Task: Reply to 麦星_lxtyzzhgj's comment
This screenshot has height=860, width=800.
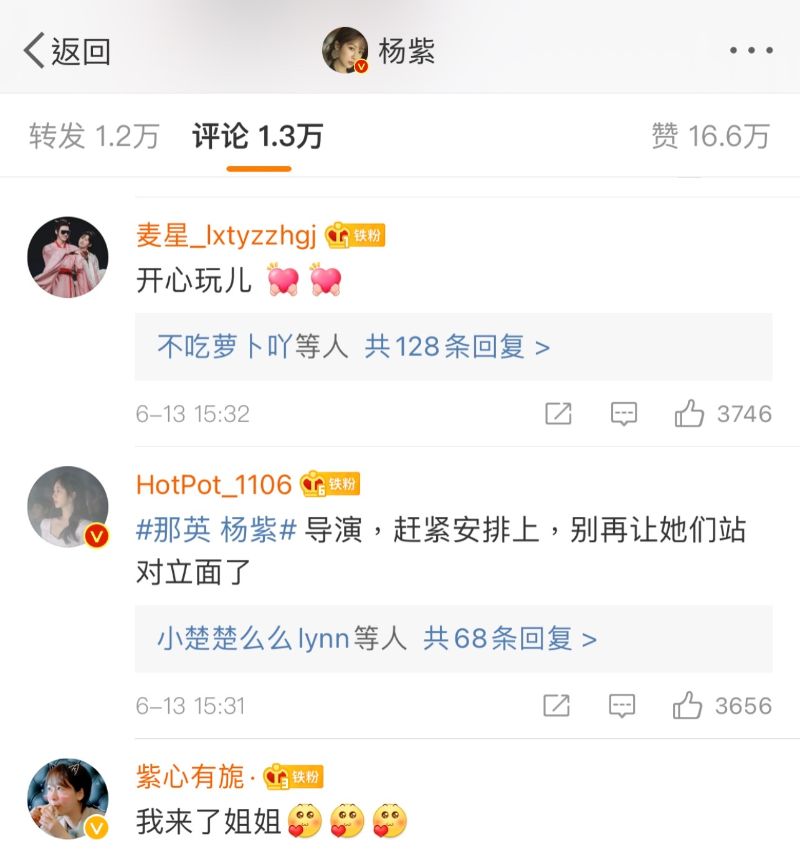Action: 624,413
